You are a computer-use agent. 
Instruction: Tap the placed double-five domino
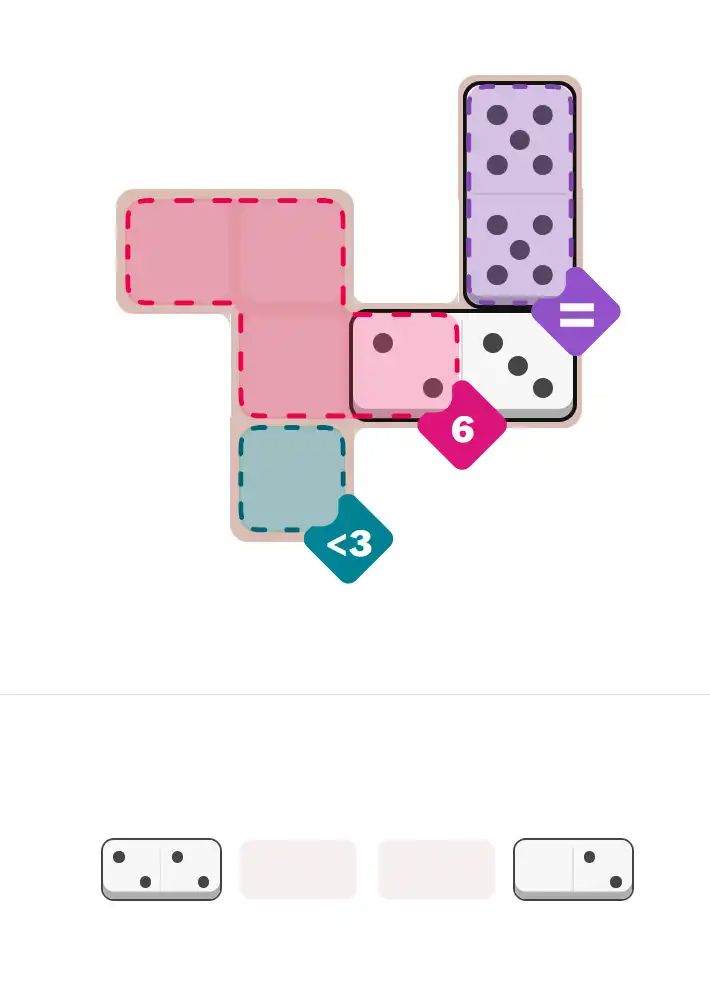(x=519, y=194)
